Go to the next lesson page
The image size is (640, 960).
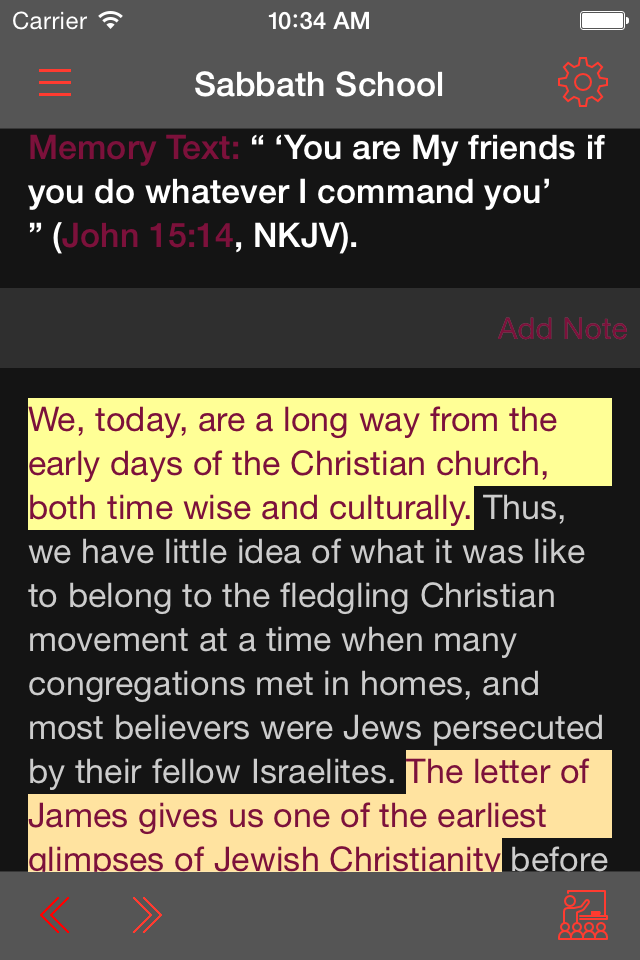point(146,915)
